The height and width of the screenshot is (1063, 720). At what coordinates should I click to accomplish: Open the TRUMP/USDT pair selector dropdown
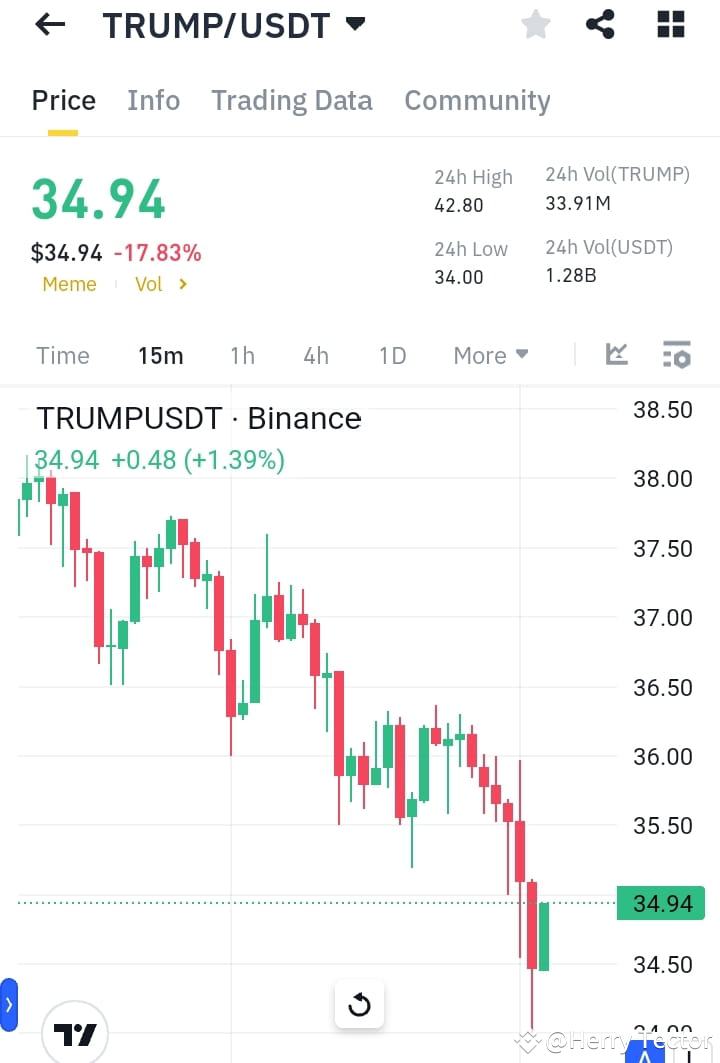tap(354, 24)
